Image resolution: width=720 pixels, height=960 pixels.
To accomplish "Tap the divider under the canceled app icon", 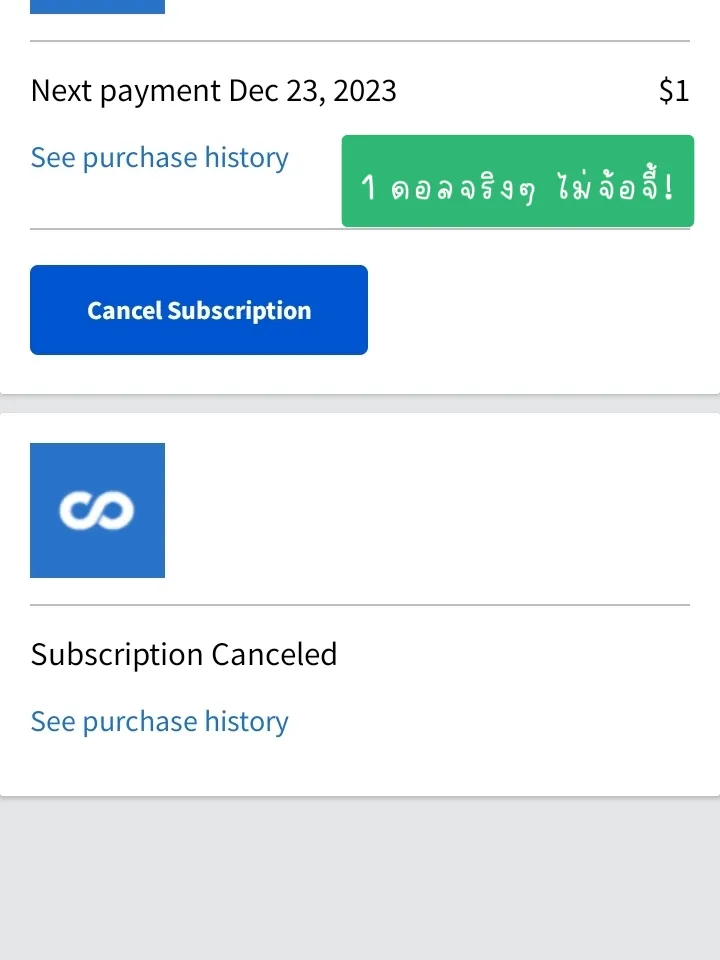I will (x=360, y=604).
